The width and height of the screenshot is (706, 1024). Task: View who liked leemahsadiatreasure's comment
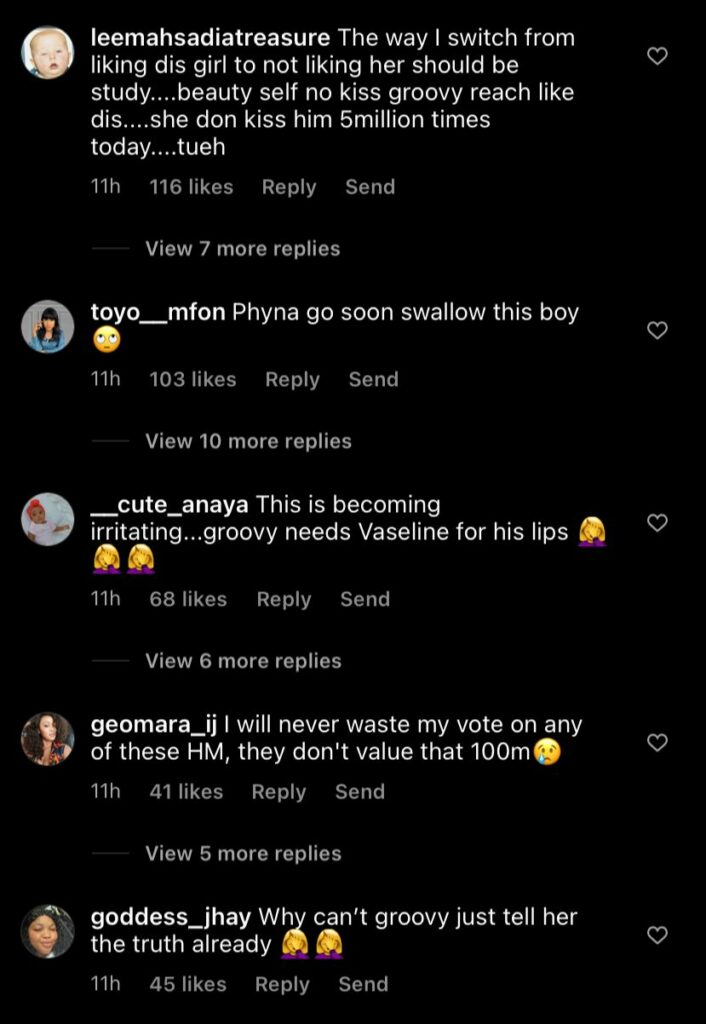pos(190,187)
